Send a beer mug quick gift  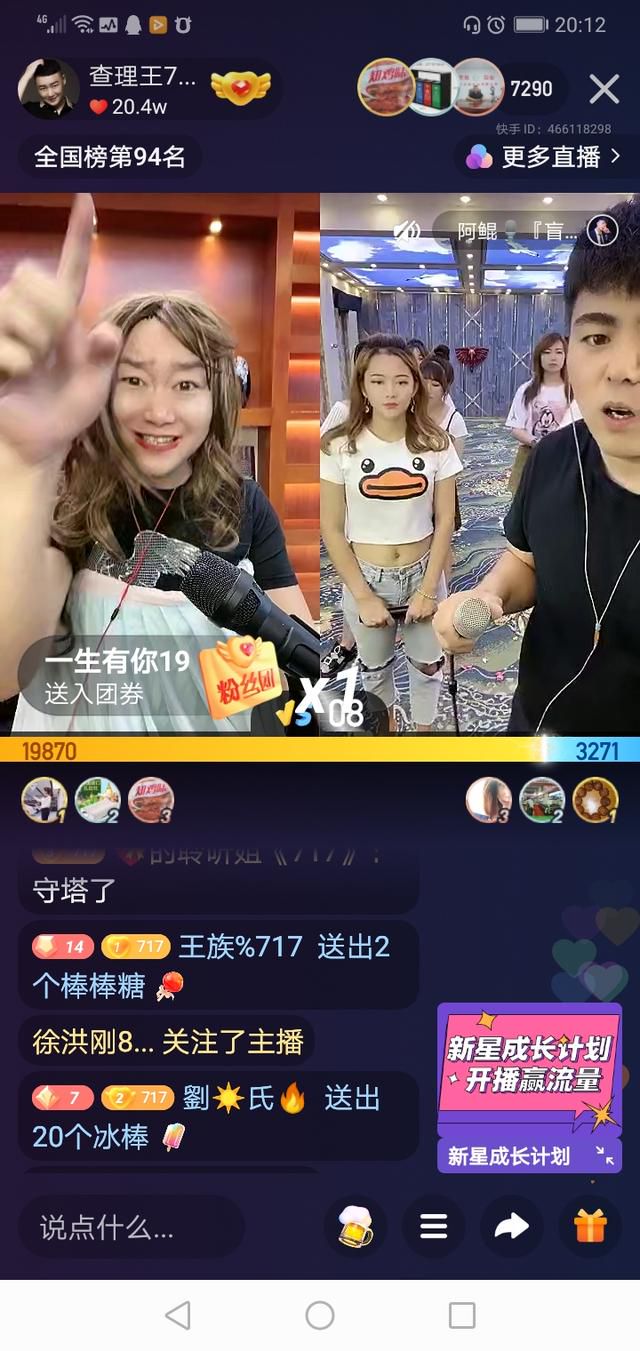355,1227
